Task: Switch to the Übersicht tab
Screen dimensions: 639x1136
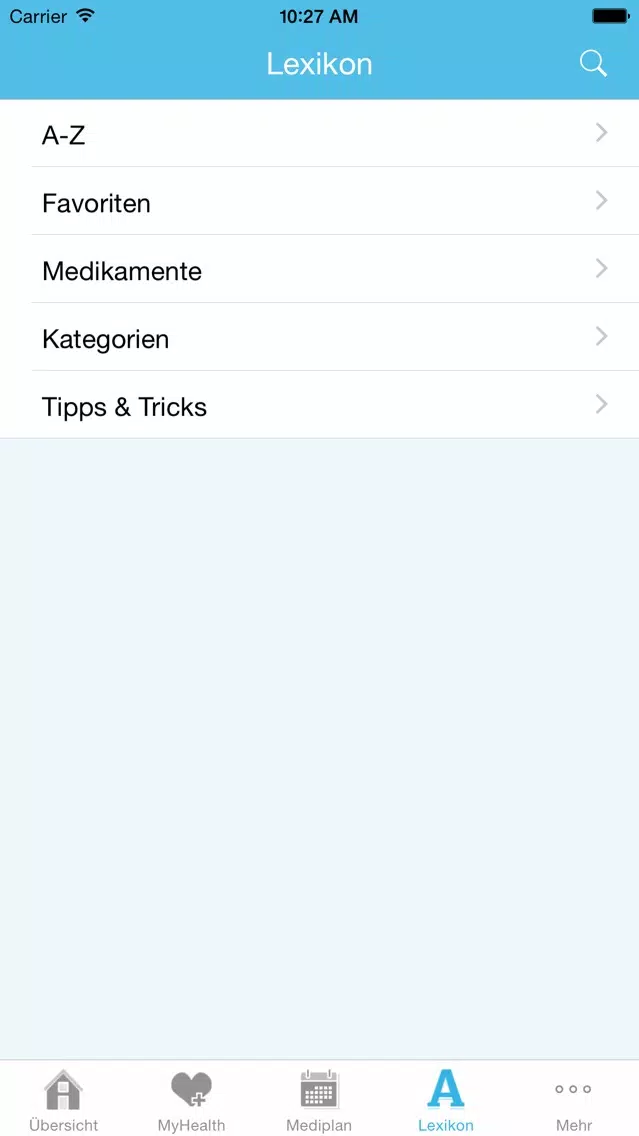Action: [x=64, y=1100]
